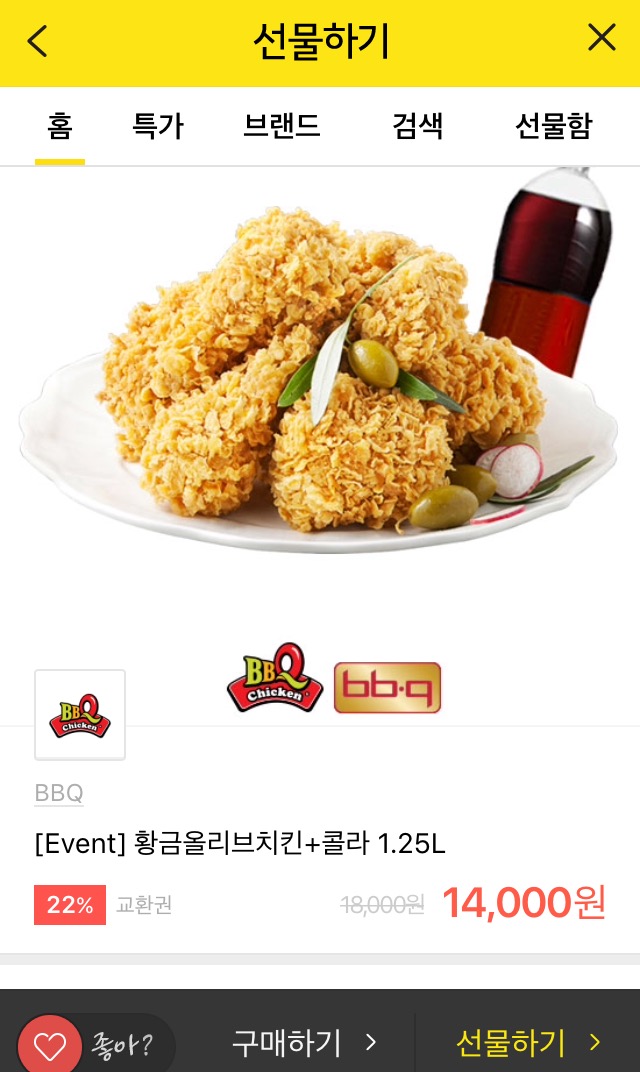Go back using the header arrow
Image resolution: width=640 pixels, height=1072 pixels.
tap(38, 41)
